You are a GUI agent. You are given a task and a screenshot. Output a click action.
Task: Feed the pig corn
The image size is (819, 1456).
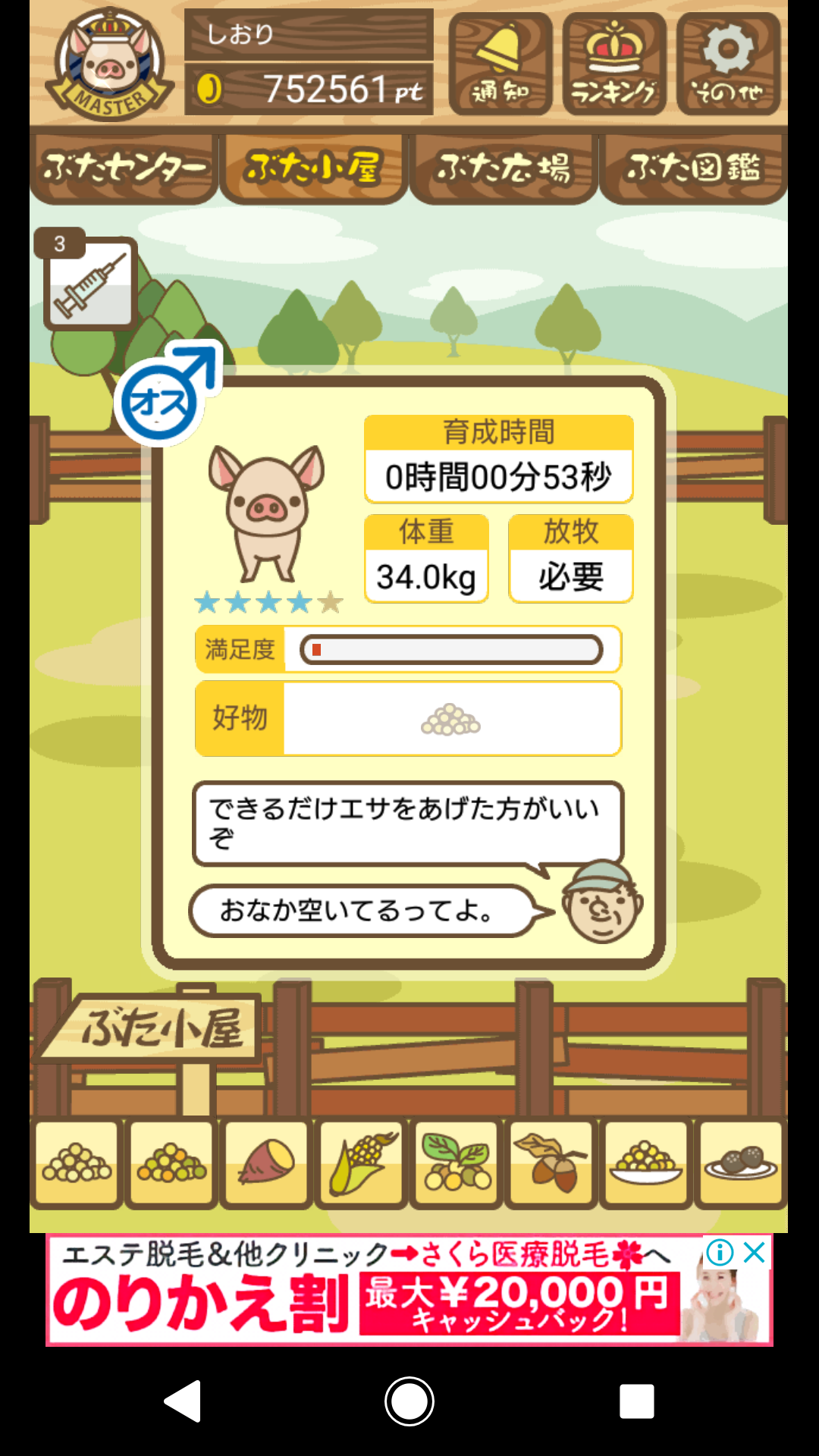point(362,1163)
